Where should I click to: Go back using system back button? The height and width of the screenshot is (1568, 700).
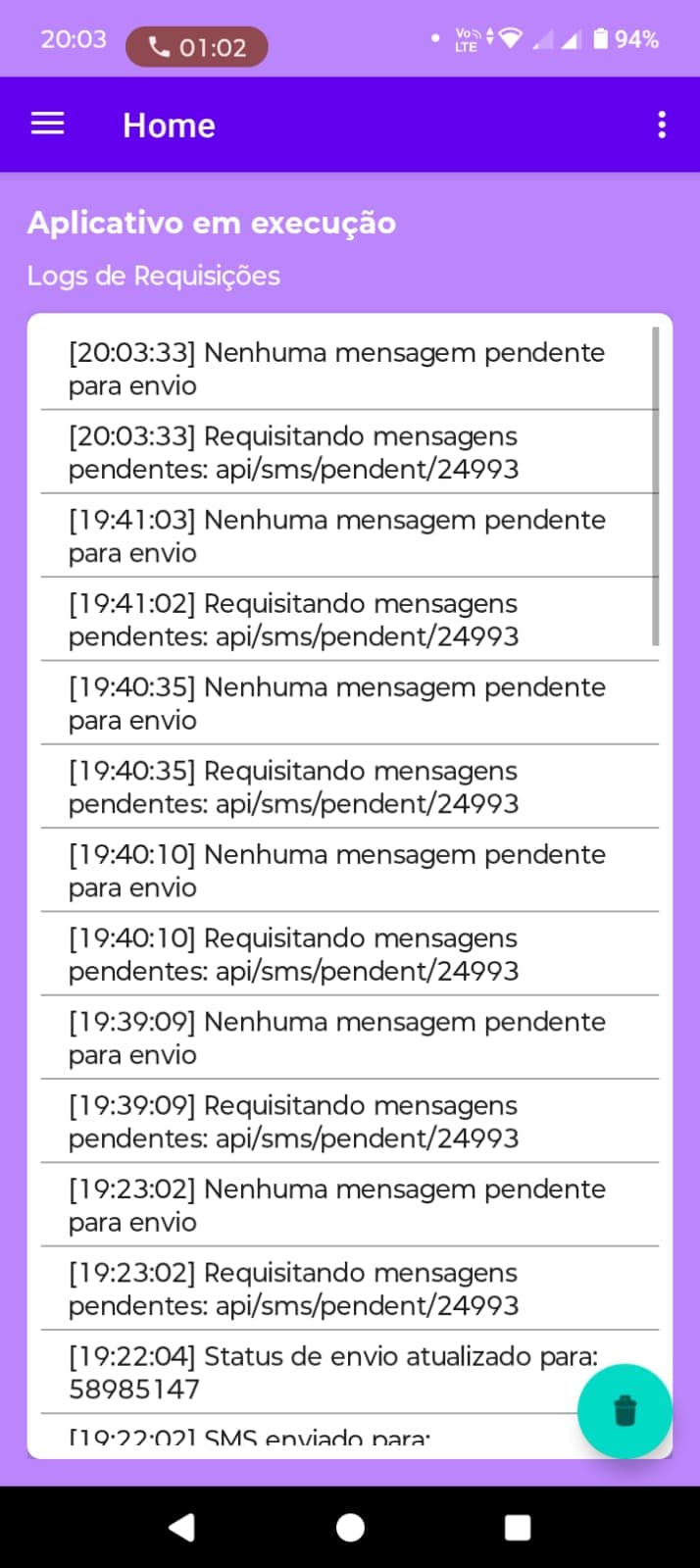click(x=182, y=1527)
